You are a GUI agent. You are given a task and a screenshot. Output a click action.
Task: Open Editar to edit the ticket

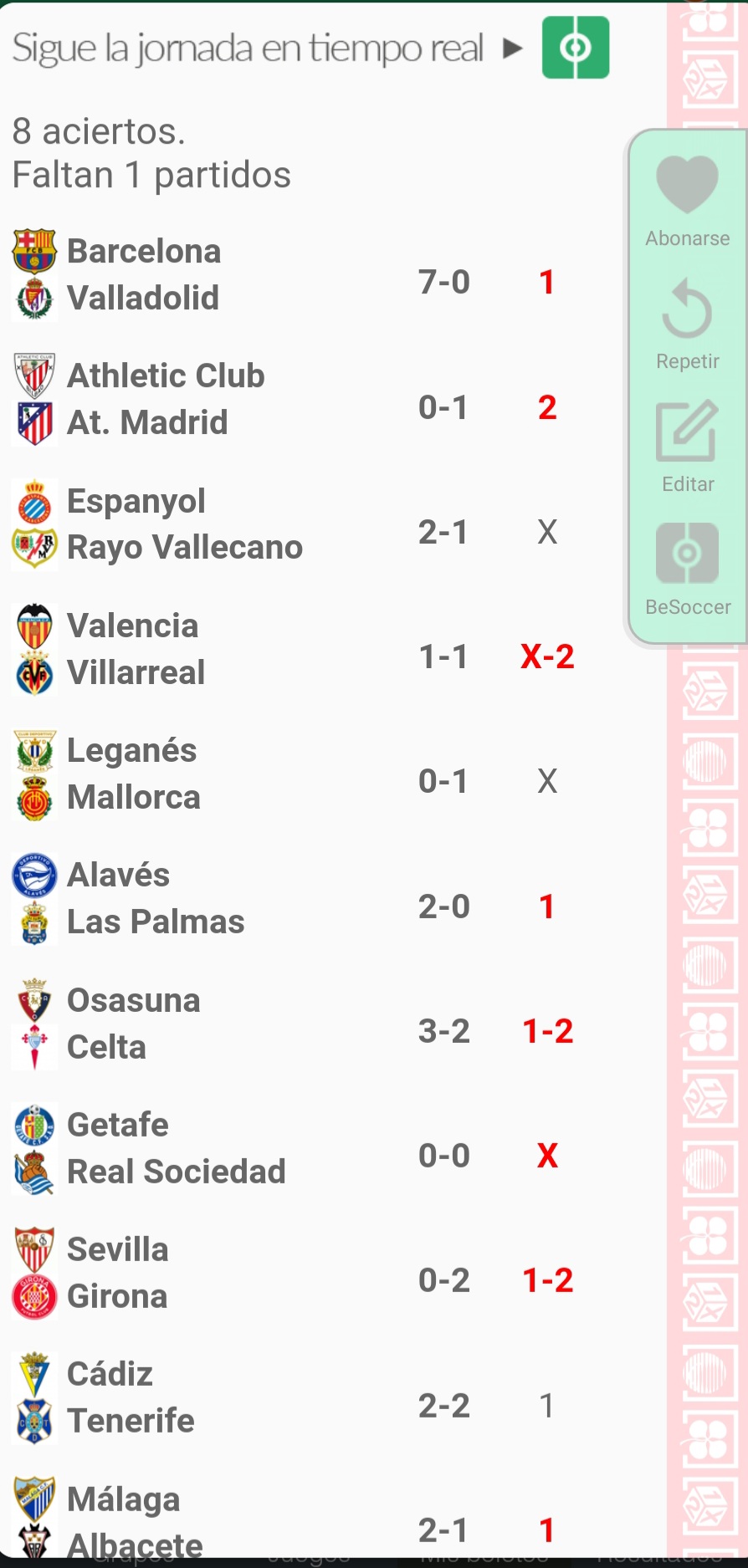pyautogui.click(x=687, y=446)
